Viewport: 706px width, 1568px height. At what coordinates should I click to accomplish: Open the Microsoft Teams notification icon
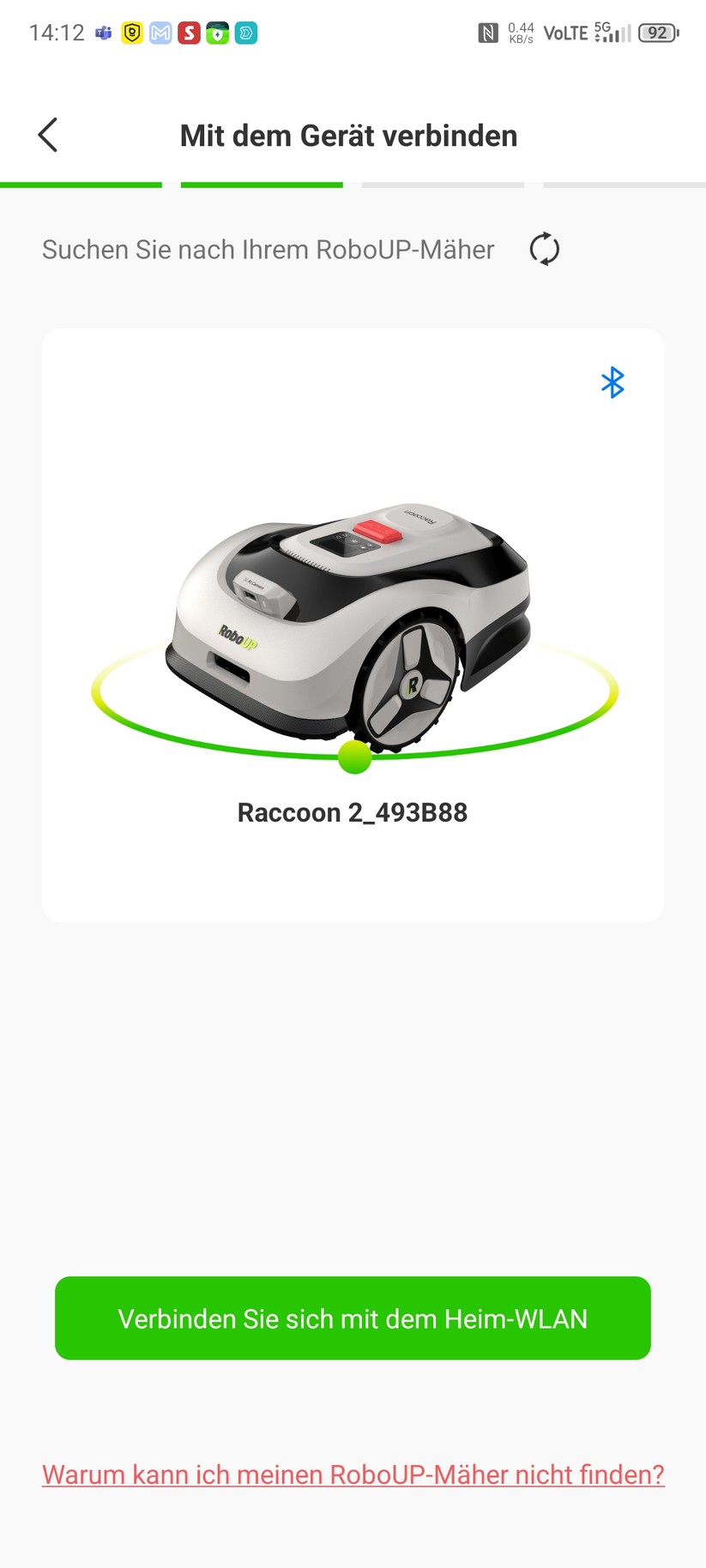pyautogui.click(x=103, y=33)
